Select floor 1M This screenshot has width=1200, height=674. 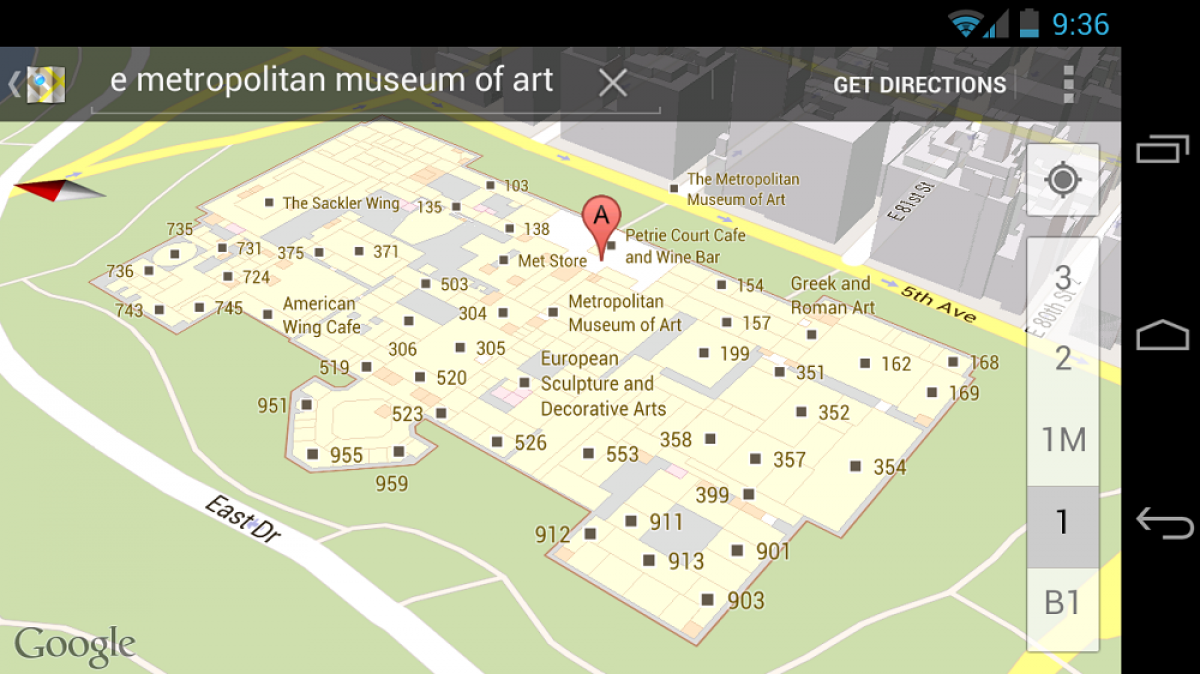[x=1062, y=440]
